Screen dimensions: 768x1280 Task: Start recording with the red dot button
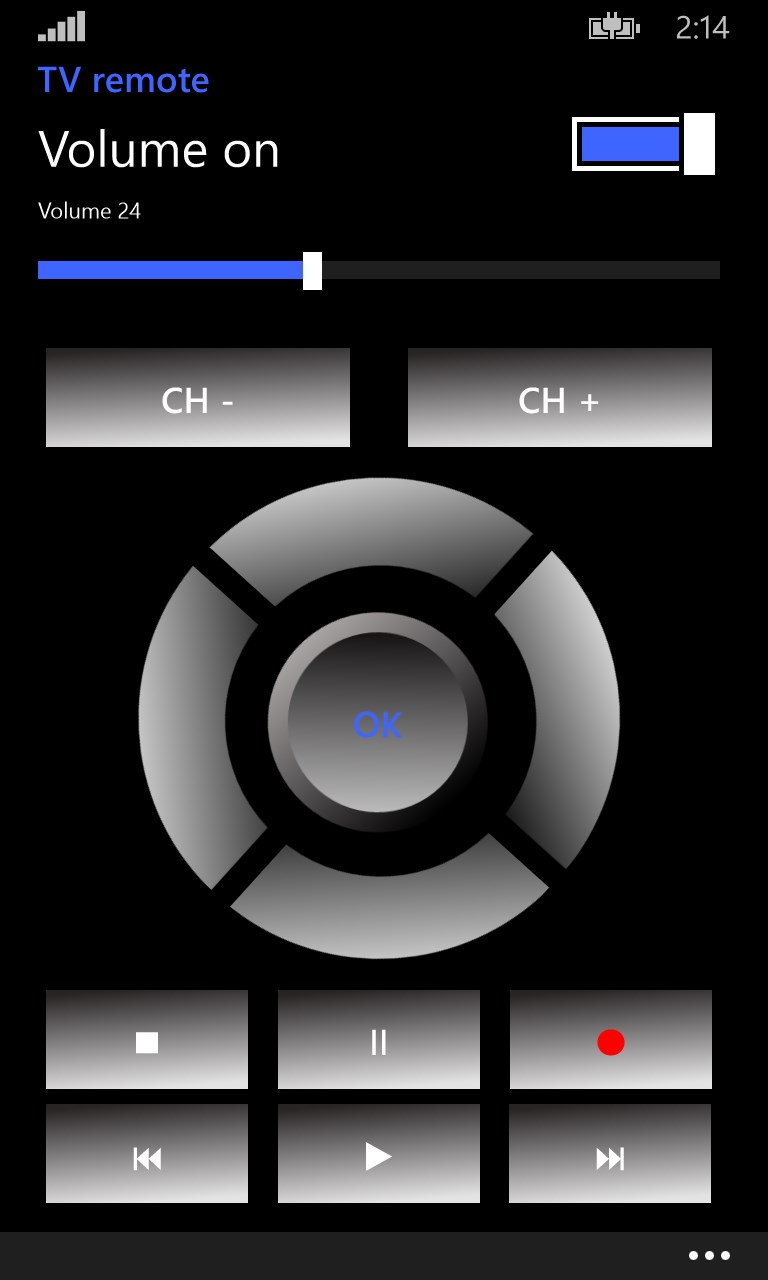pyautogui.click(x=610, y=1040)
